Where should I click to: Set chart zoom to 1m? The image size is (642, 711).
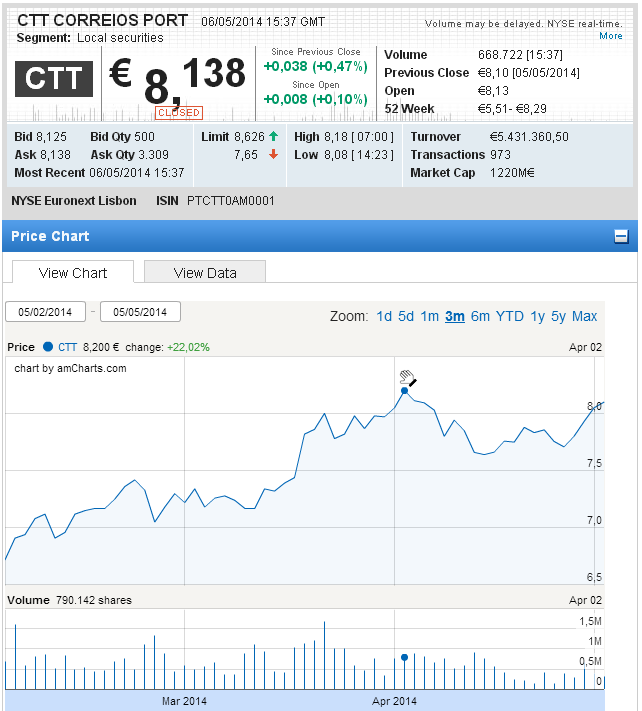point(430,316)
